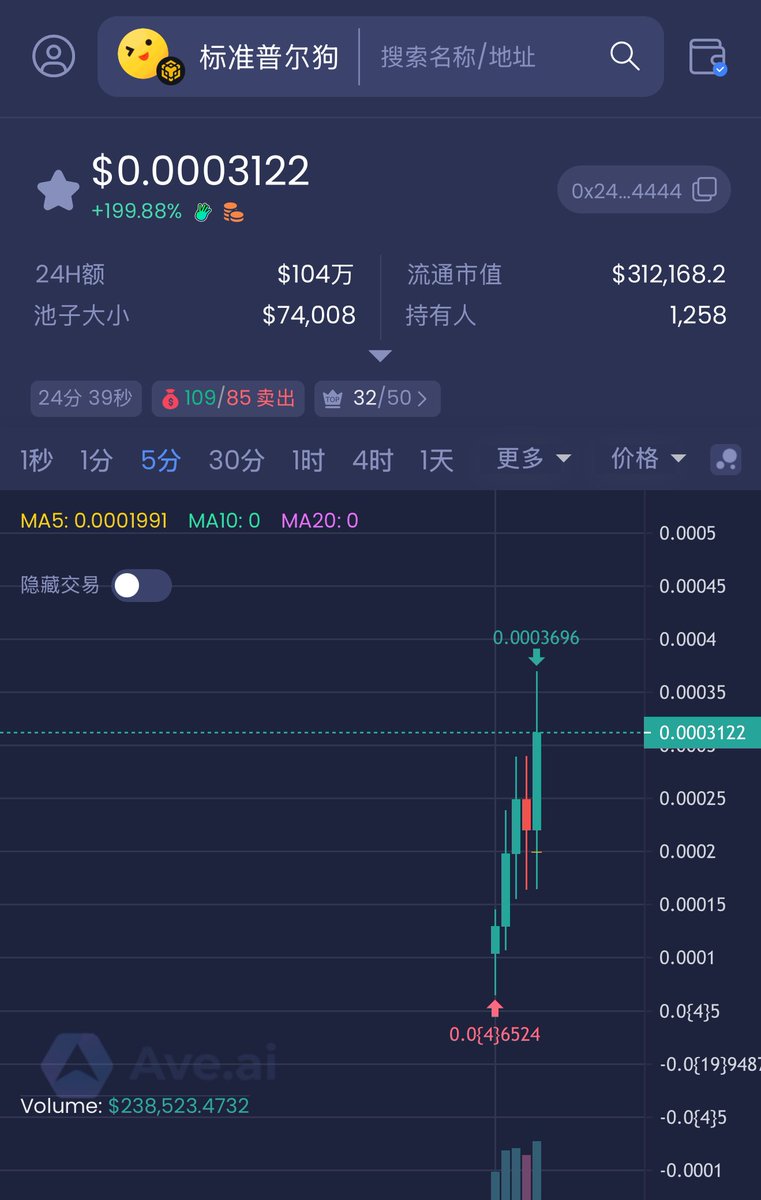Open the 价格 dropdown
Viewport: 761px width, 1200px height.
coord(648,459)
